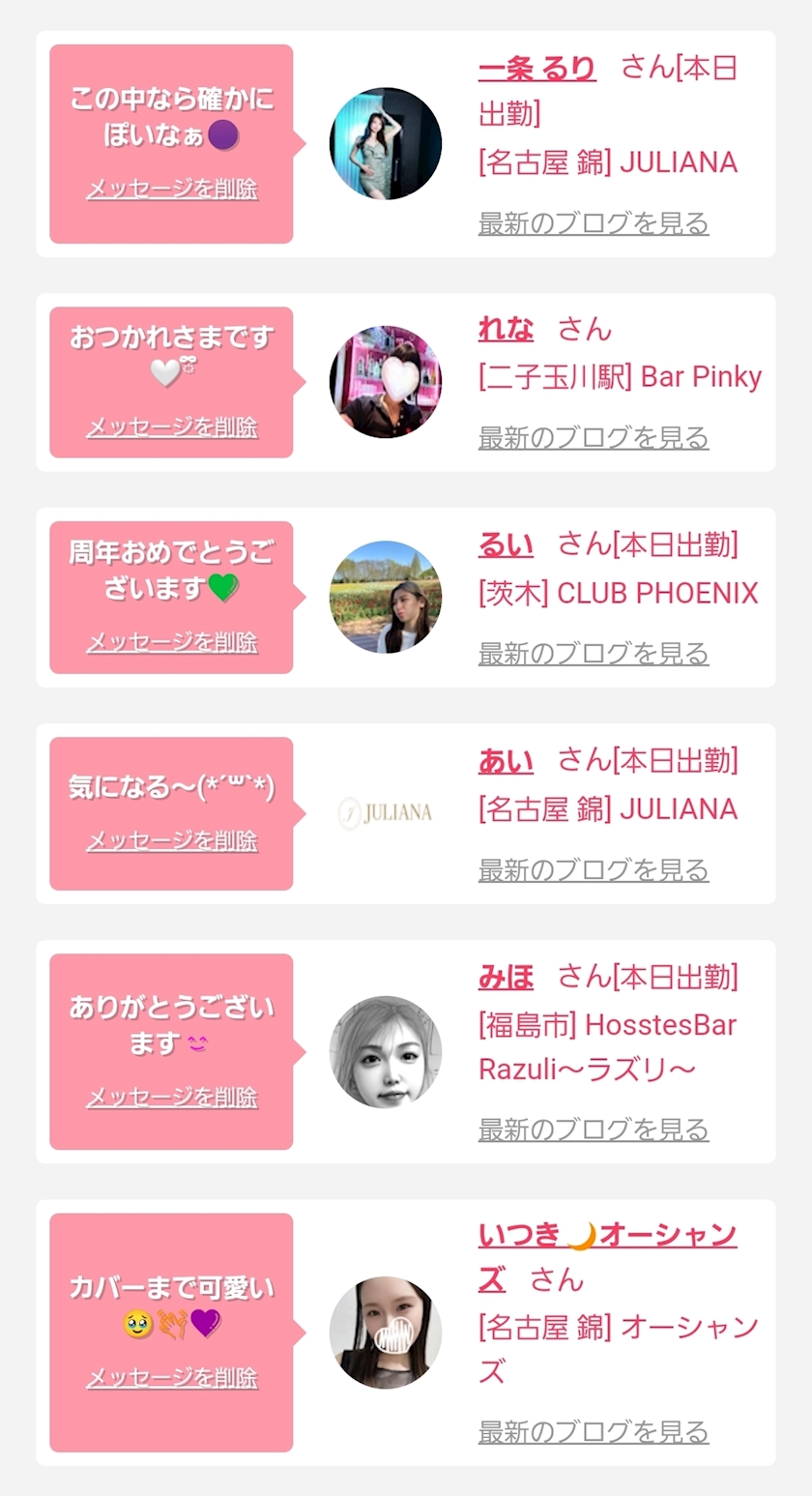Image resolution: width=812 pixels, height=1496 pixels.
Task: Tap みほ's profile photo
Action: tap(386, 1052)
